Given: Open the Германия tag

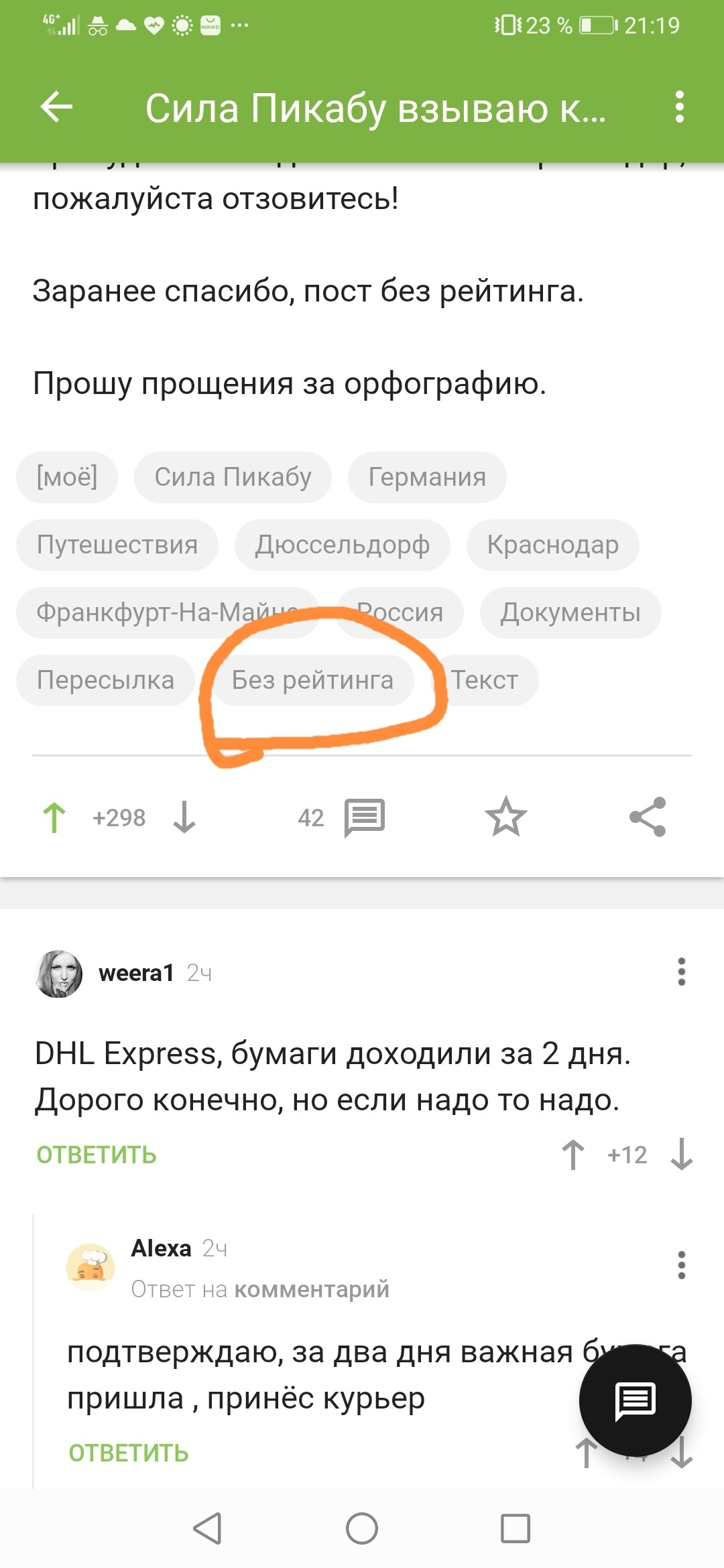Looking at the screenshot, I should click(x=427, y=477).
